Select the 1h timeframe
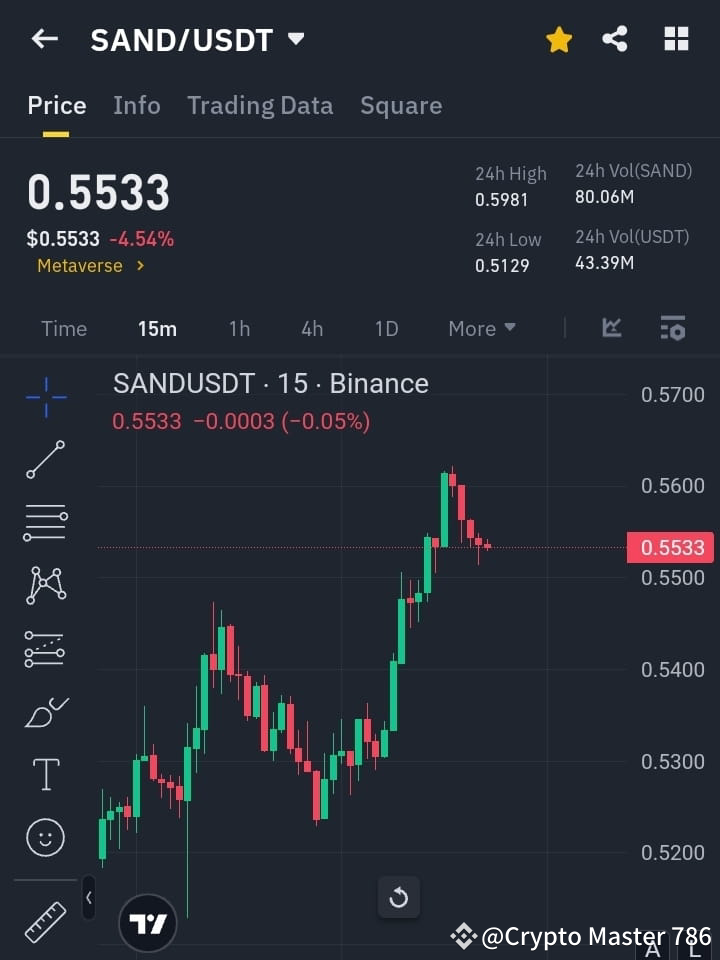Viewport: 720px width, 960px height. tap(239, 328)
